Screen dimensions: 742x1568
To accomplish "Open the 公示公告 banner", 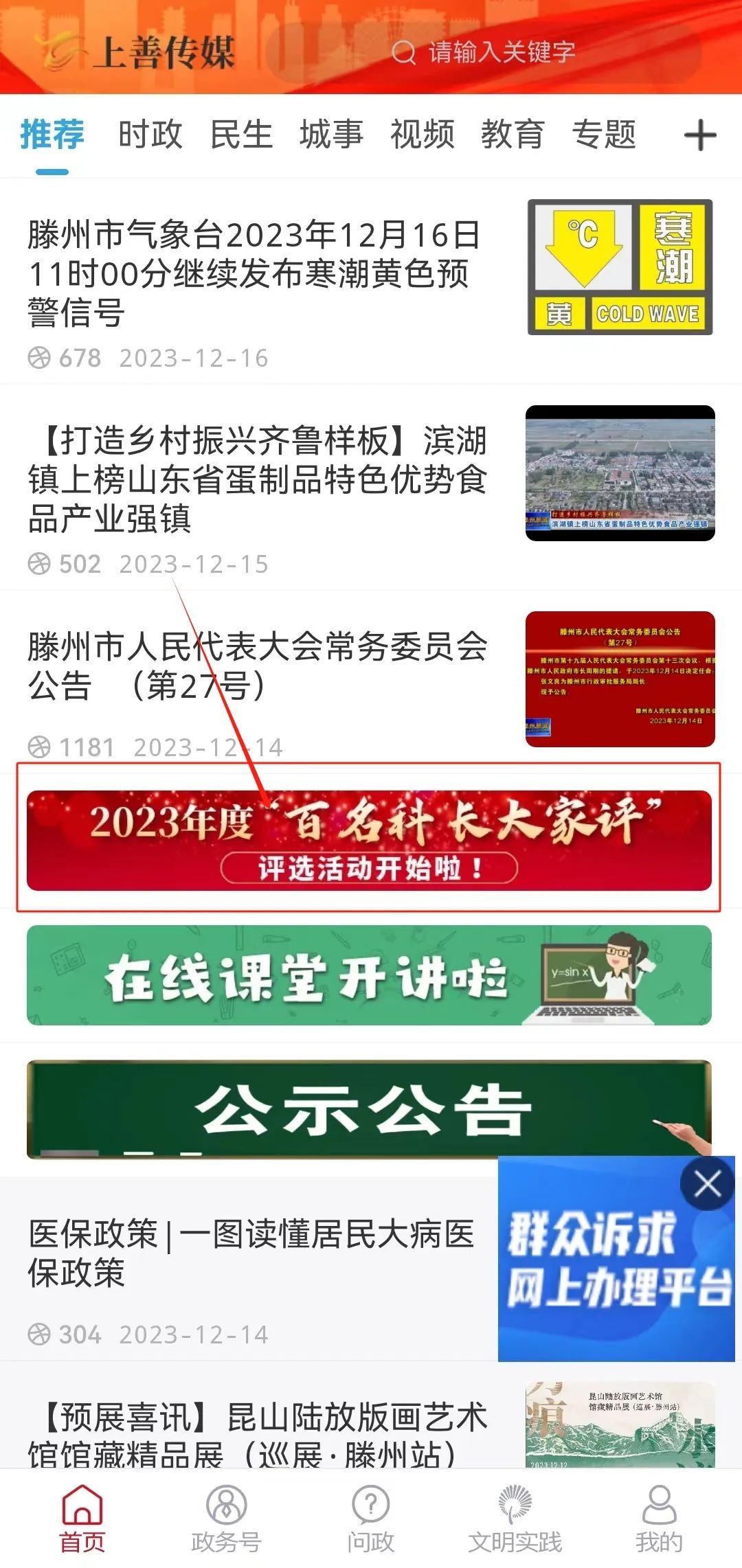I will click(369, 1109).
